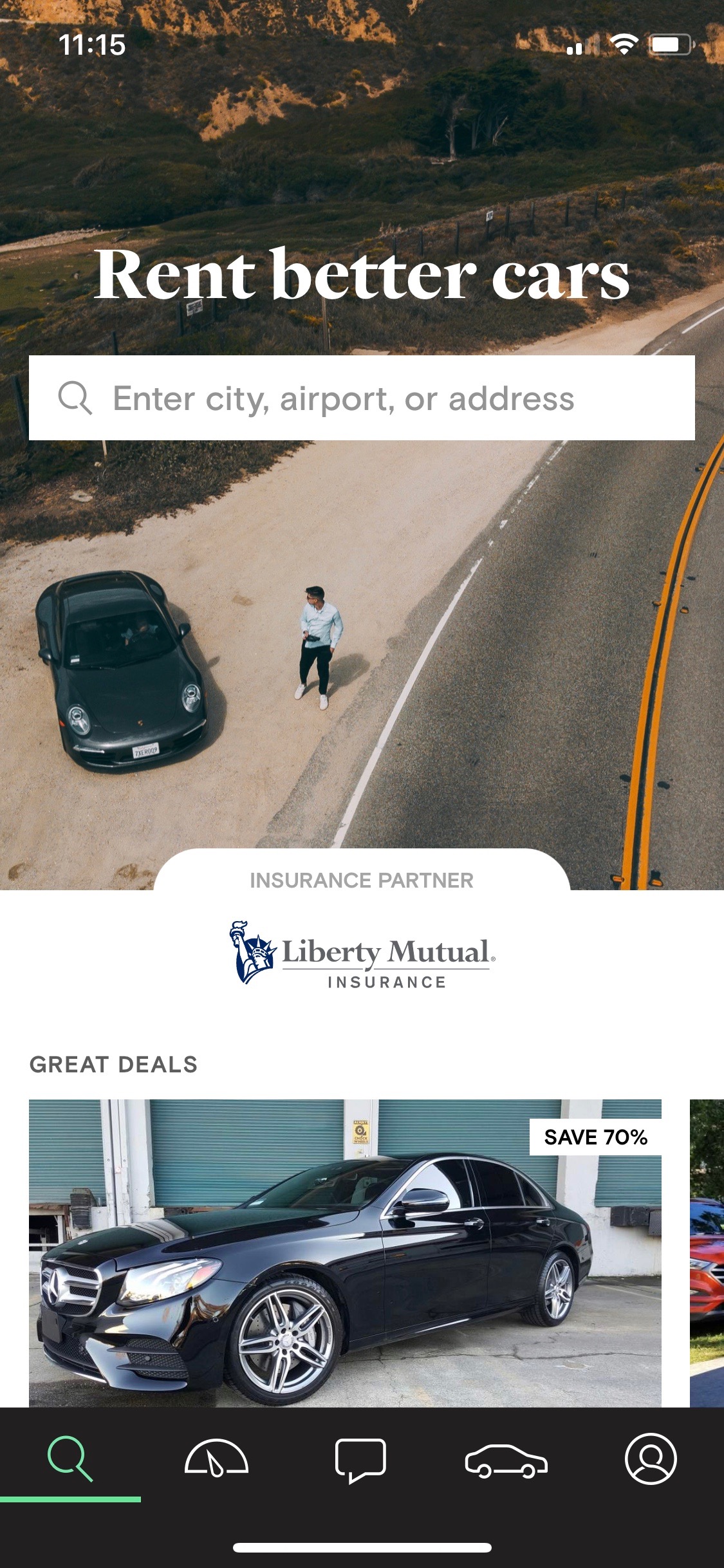
Task: Go to the car Host tab
Action: (x=506, y=1461)
